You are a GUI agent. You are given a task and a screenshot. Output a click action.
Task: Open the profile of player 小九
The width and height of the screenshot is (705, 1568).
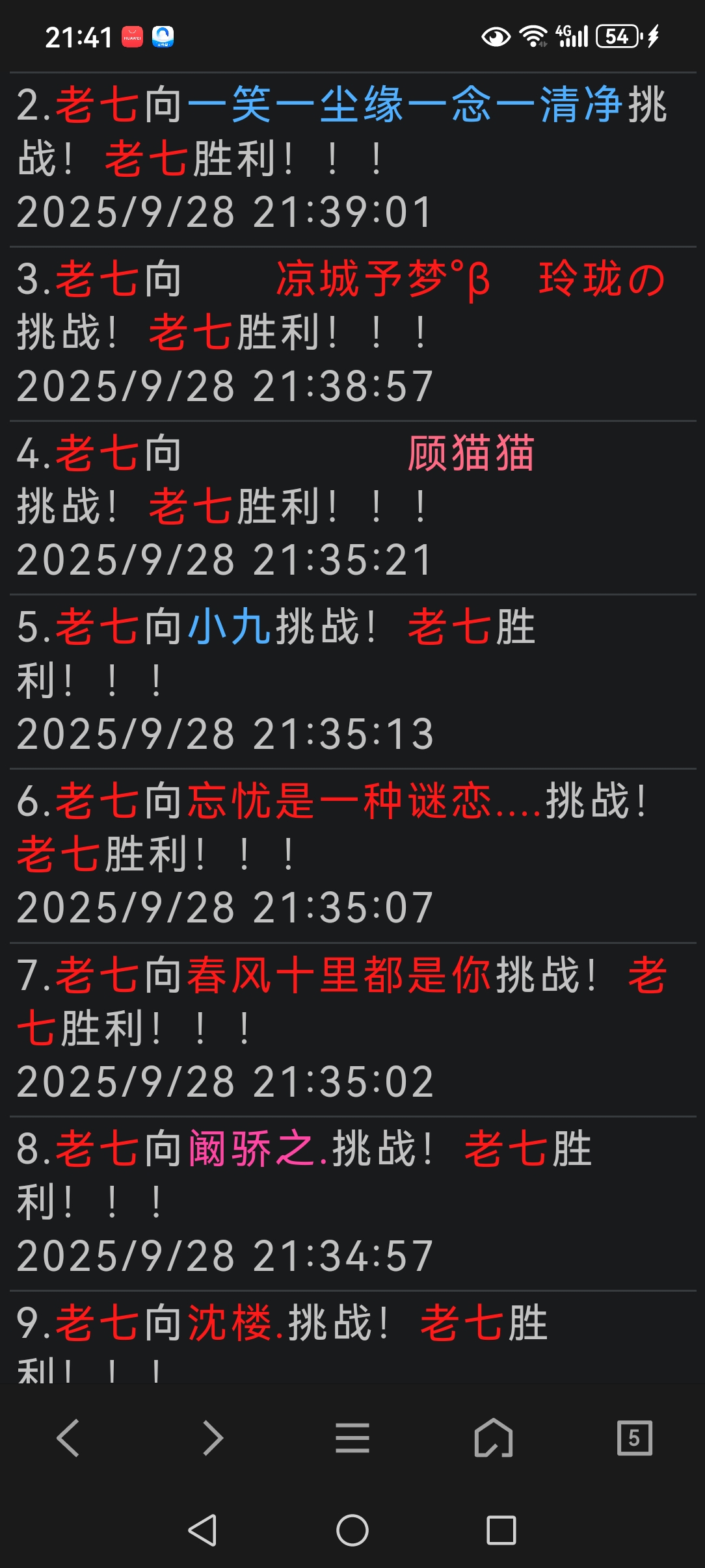(230, 627)
